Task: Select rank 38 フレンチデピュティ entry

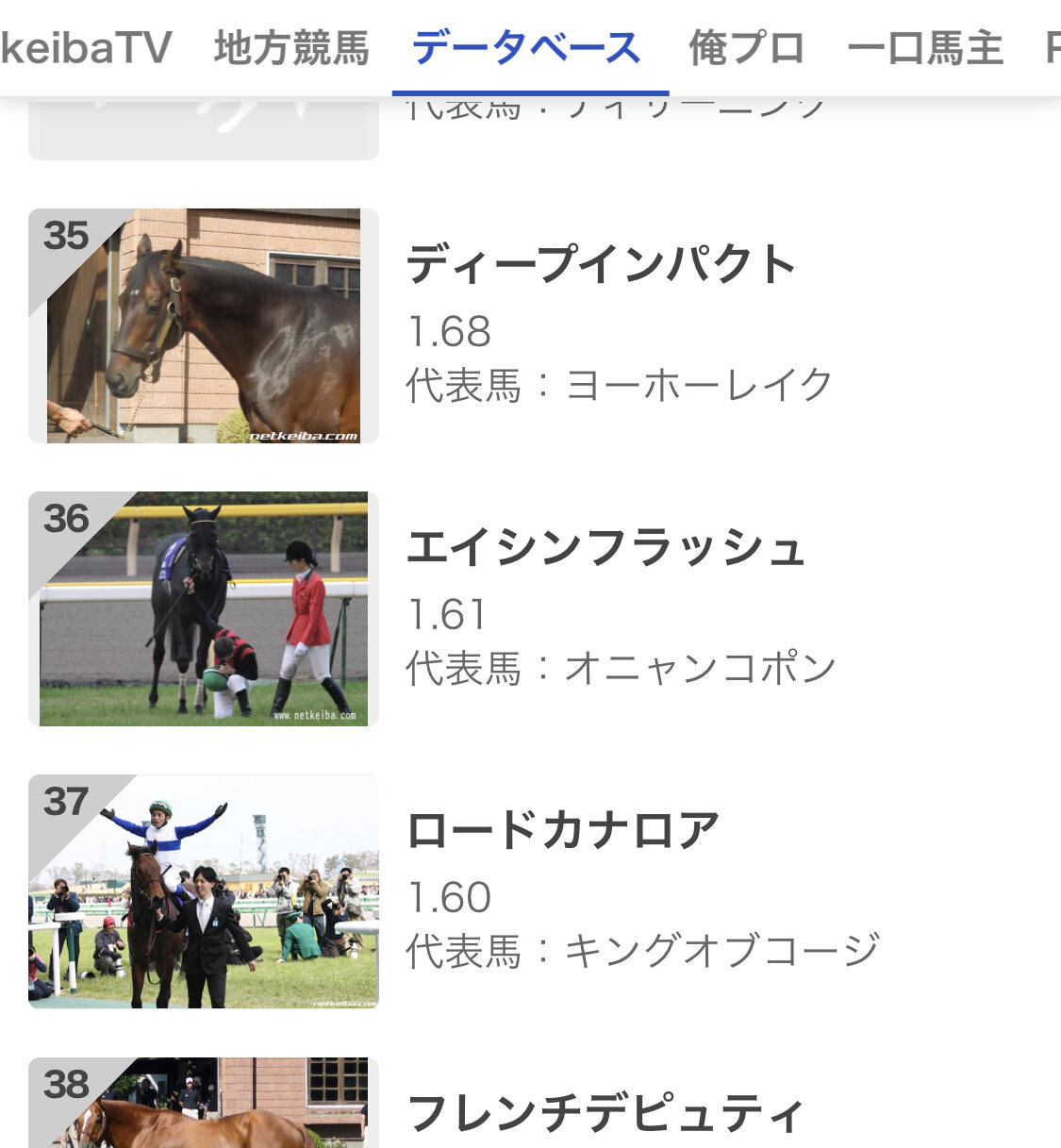Action: (605, 1113)
